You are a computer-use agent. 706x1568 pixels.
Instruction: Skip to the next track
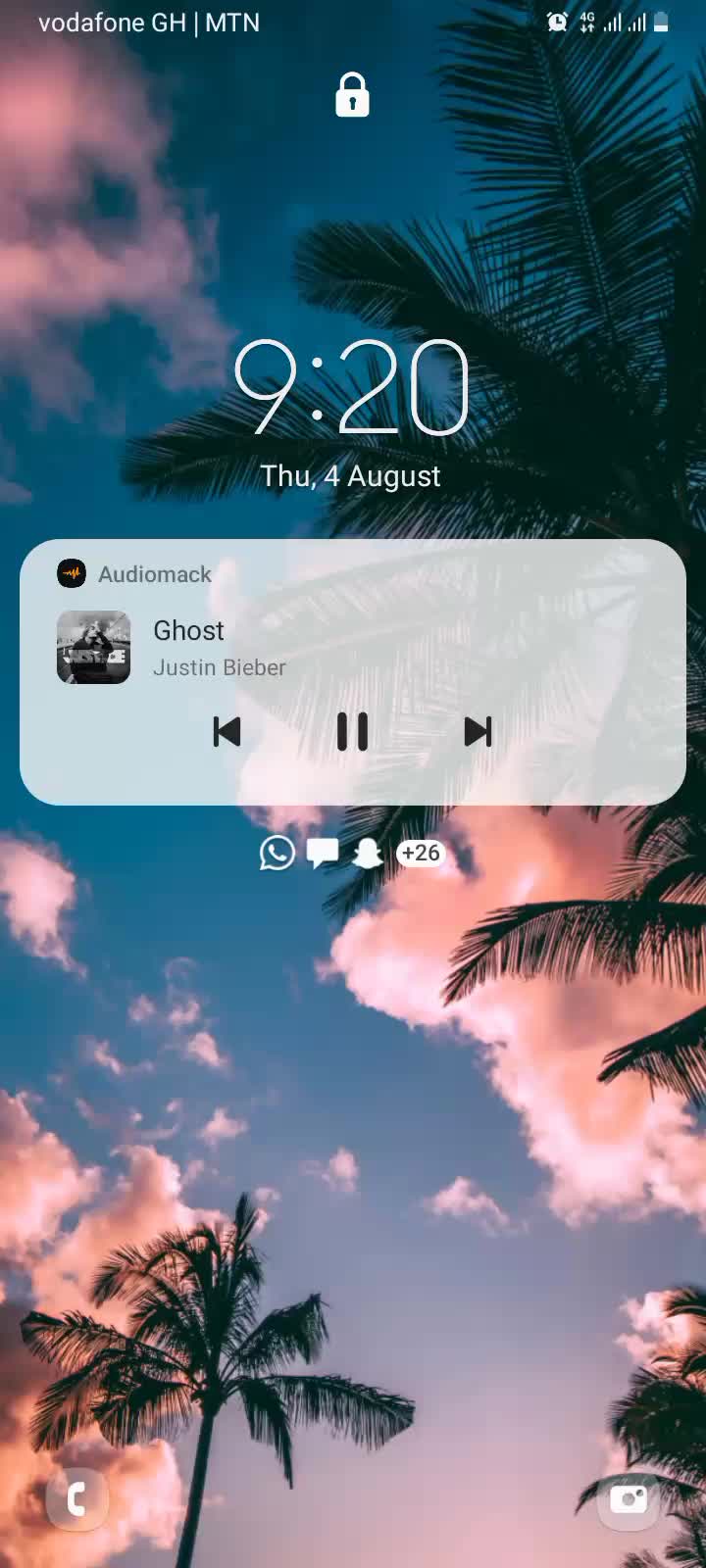478,731
